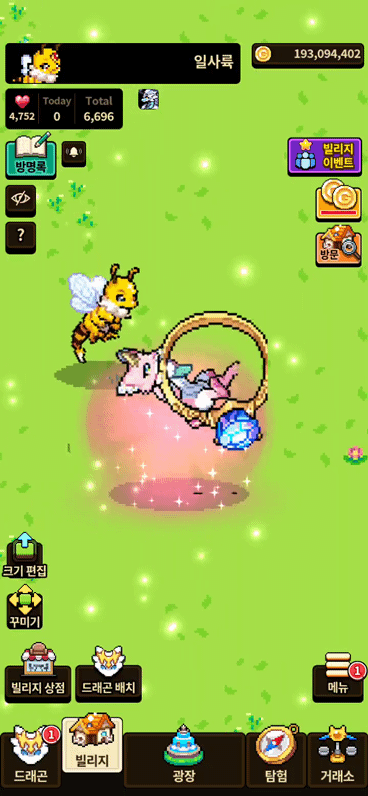Viewport: 368px width, 796px height.
Task: Open 빌리지 상점 shop
Action: 38,673
